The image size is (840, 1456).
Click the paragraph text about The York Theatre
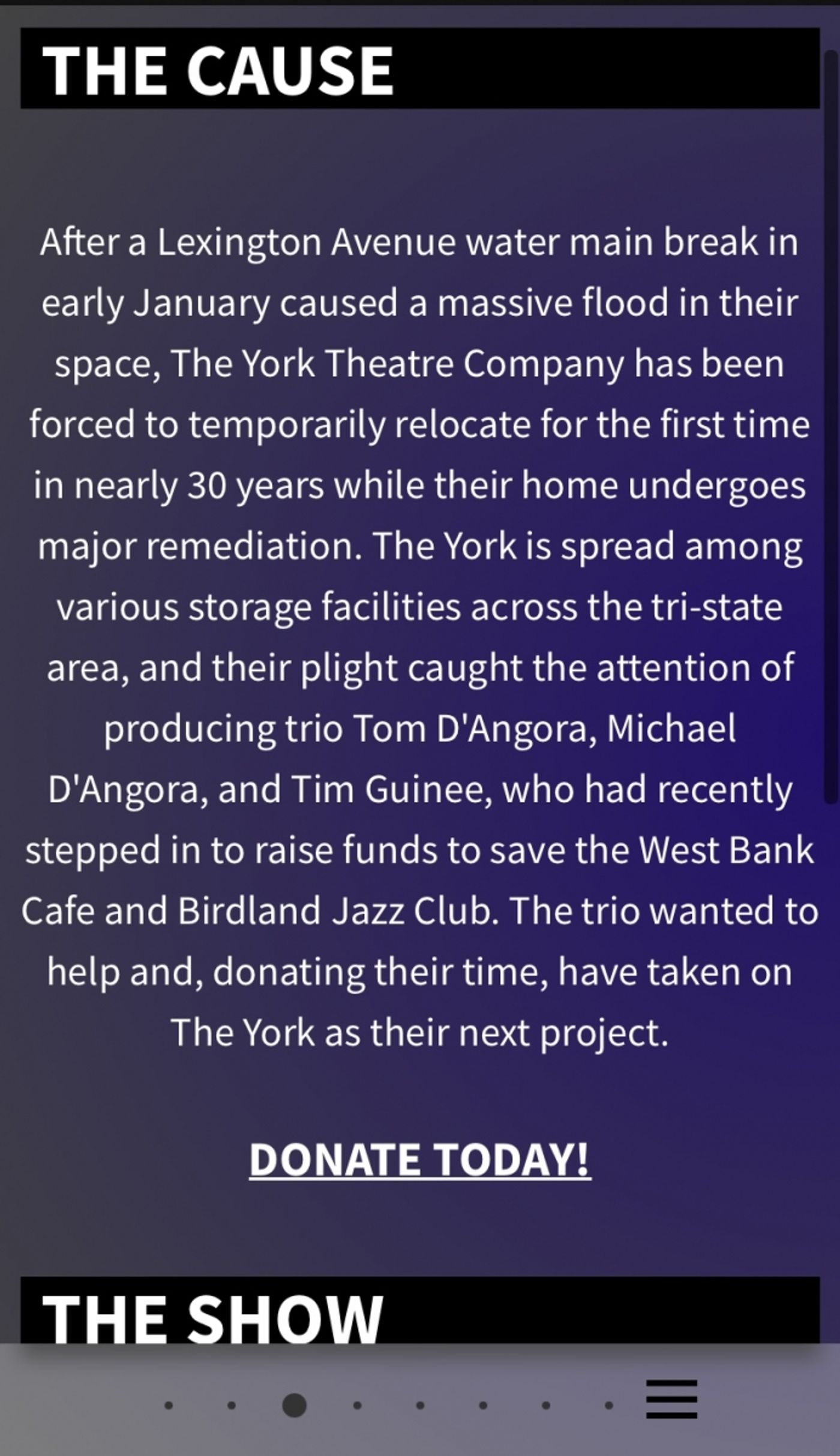420,636
